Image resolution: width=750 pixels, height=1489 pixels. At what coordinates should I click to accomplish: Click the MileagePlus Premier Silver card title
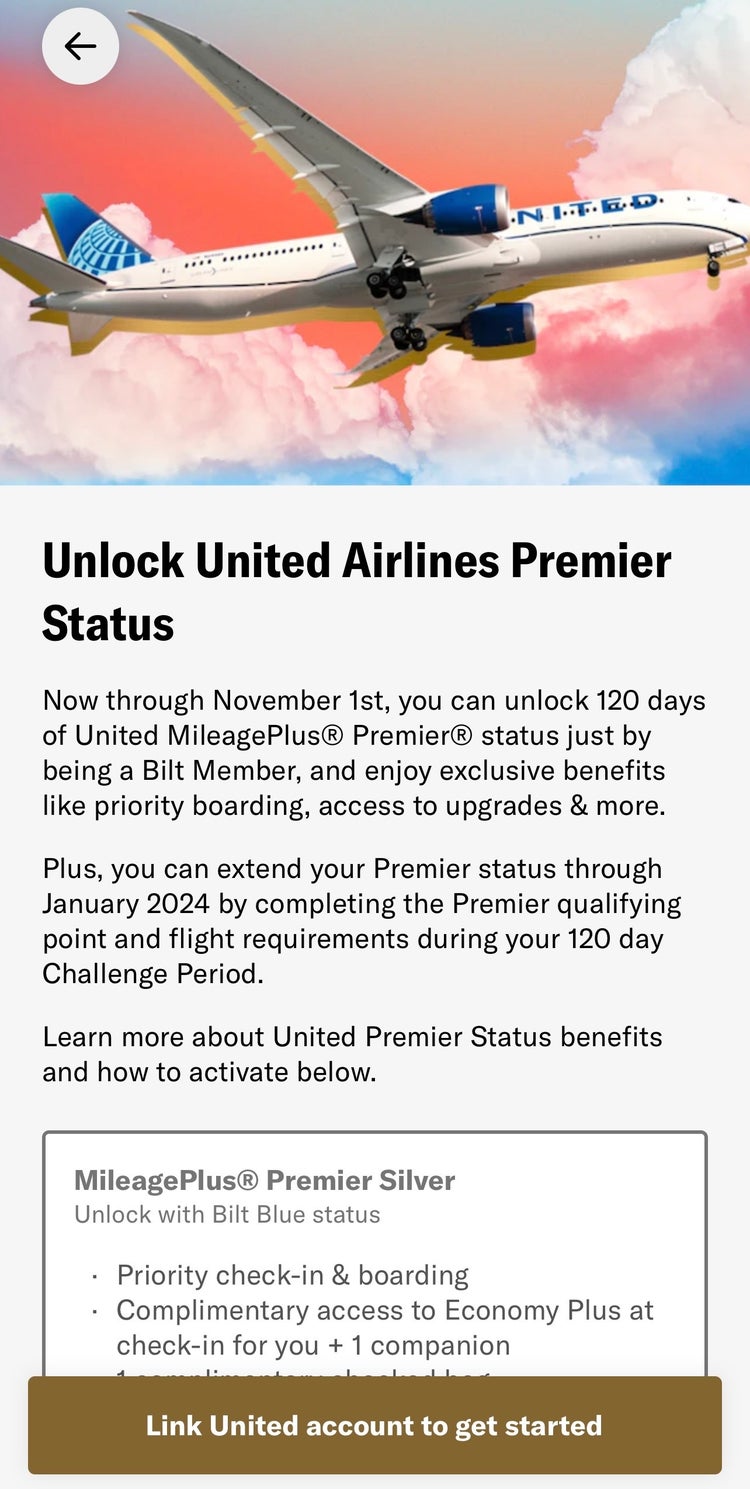point(265,1181)
